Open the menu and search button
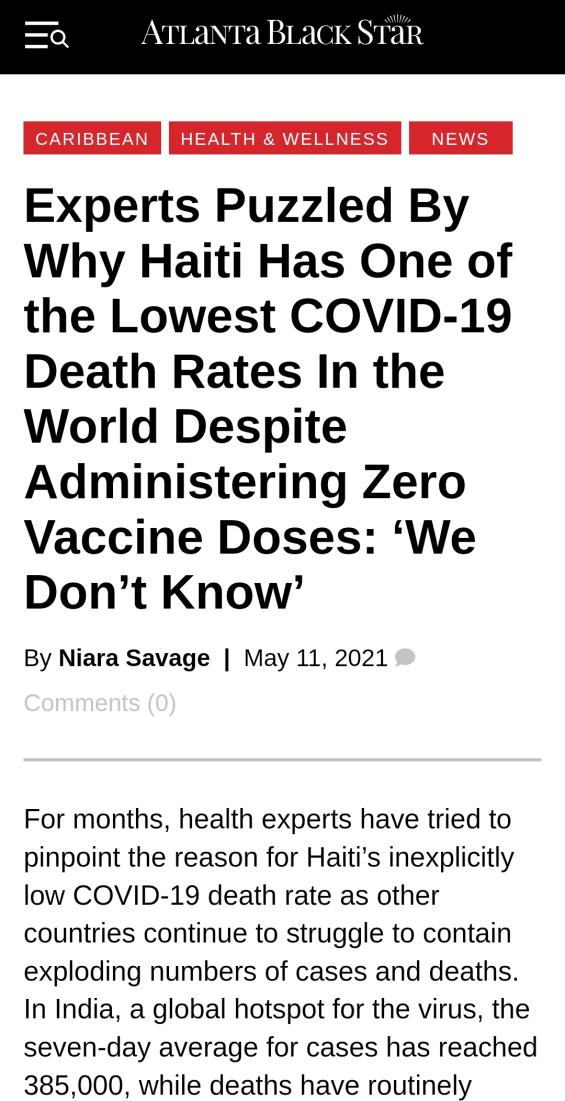The image size is (565, 1101). [x=46, y=34]
